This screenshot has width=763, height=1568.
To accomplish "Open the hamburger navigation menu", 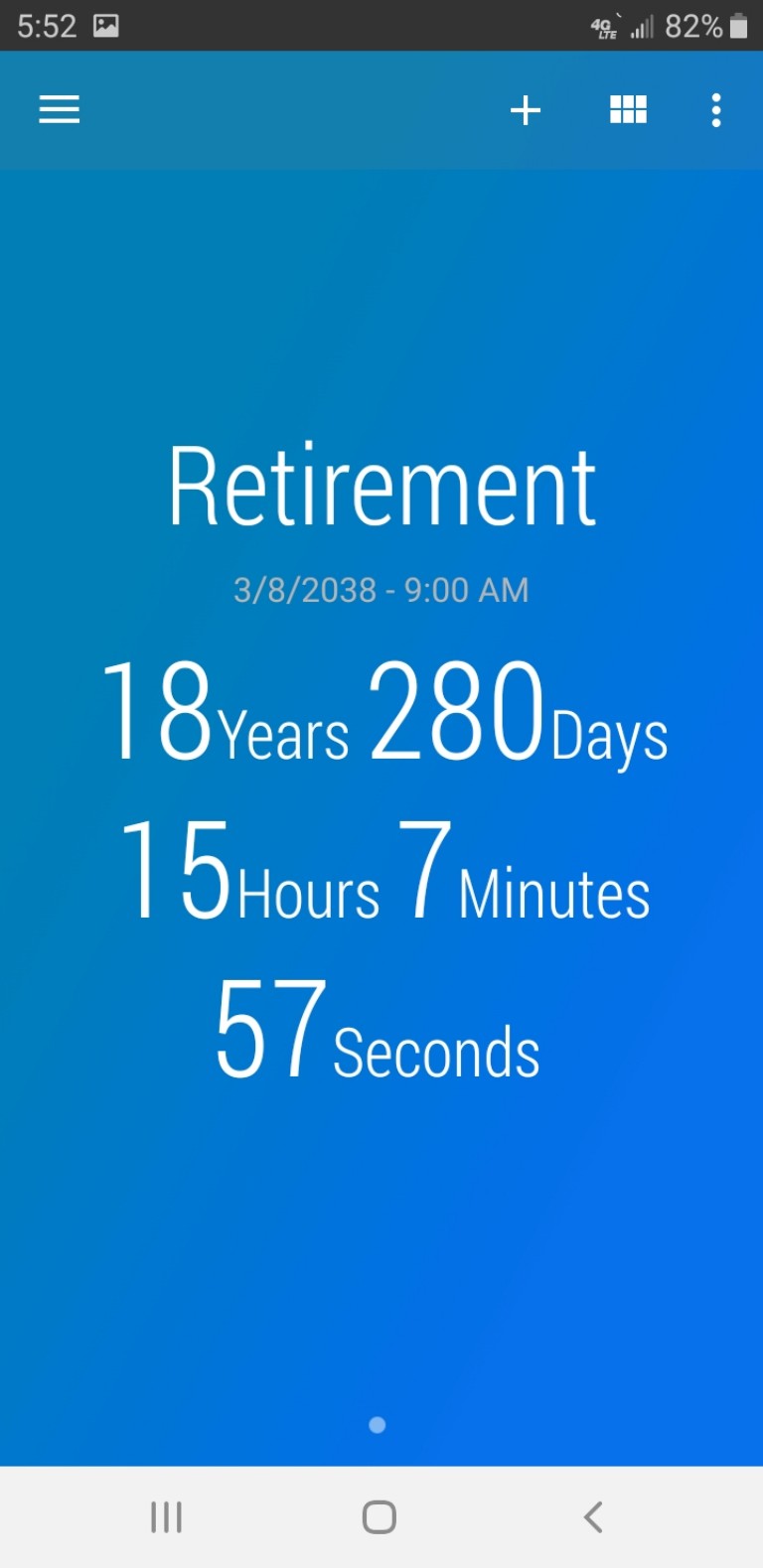I will click(x=59, y=109).
